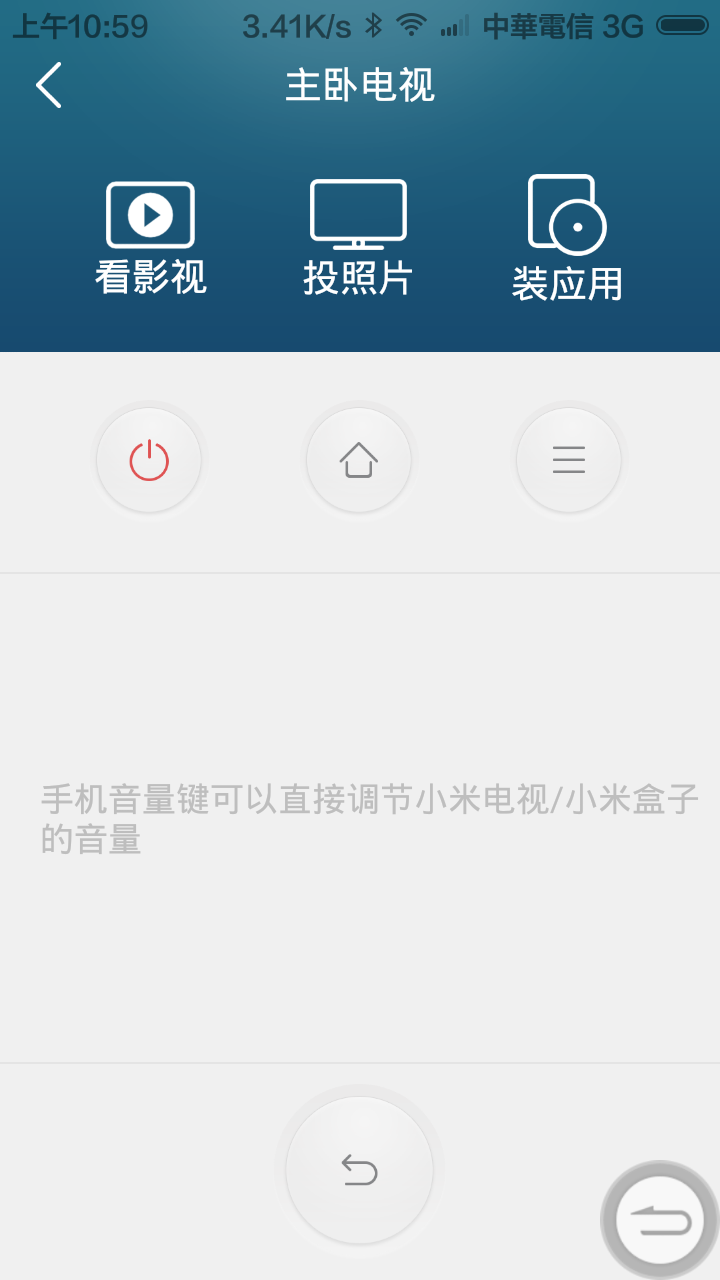Go back from 主卧电视 screen
720x1280 pixels.
(x=49, y=85)
